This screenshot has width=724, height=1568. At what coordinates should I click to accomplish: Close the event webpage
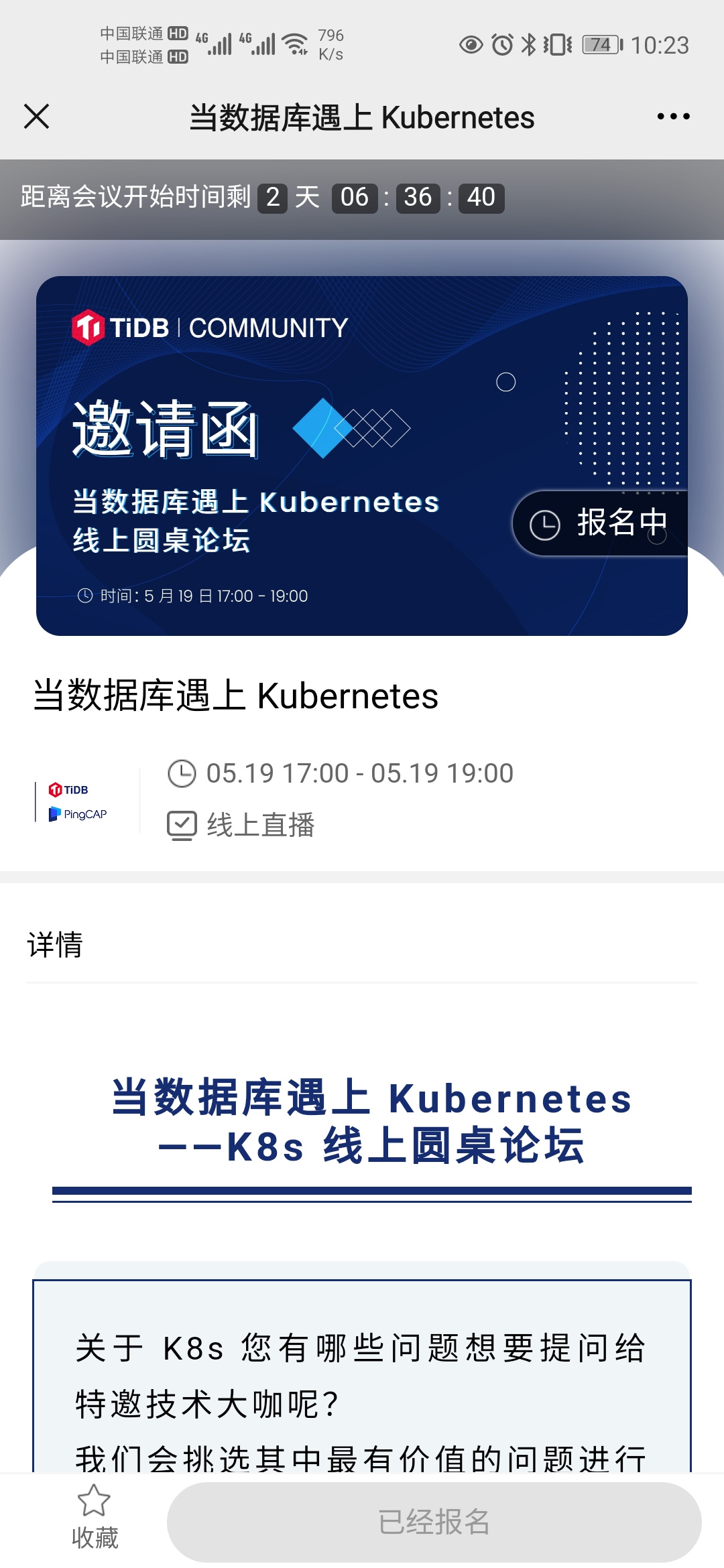(x=37, y=117)
